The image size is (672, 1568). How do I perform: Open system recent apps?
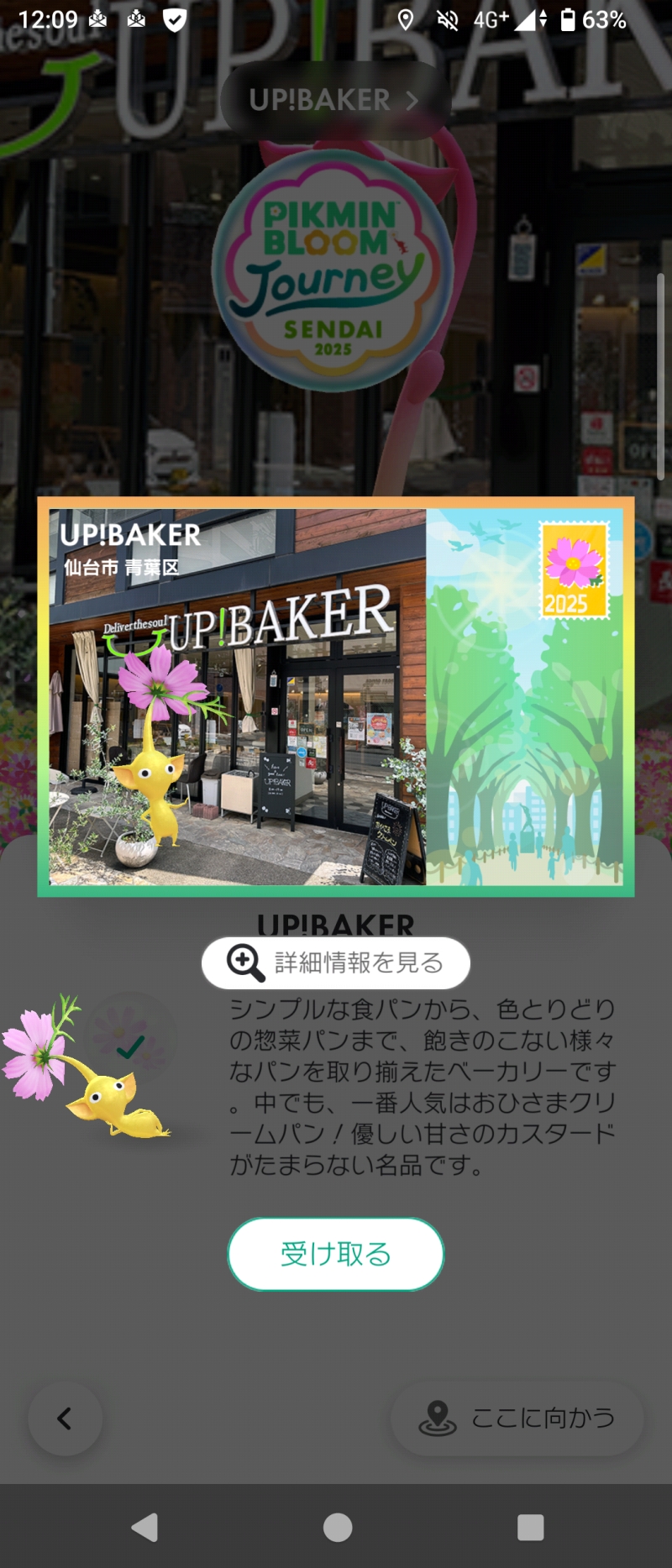click(530, 1527)
